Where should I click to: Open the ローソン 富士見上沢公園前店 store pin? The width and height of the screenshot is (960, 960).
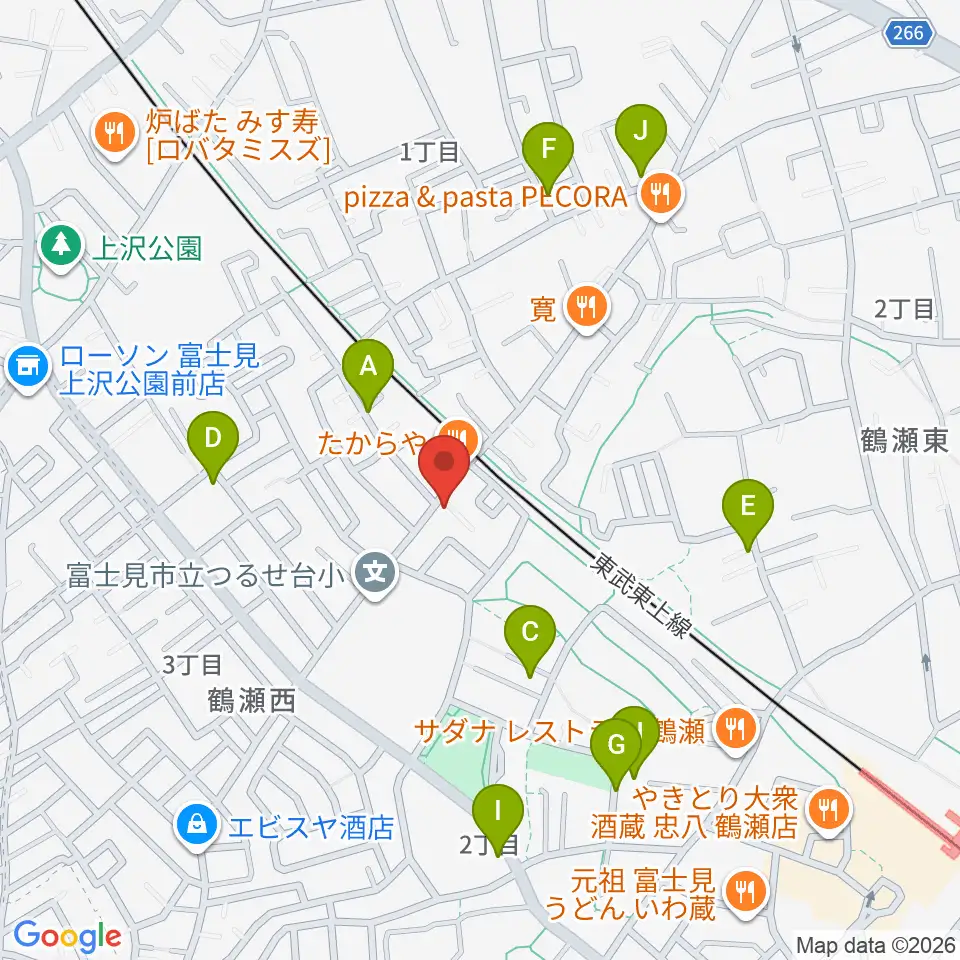coord(28,369)
